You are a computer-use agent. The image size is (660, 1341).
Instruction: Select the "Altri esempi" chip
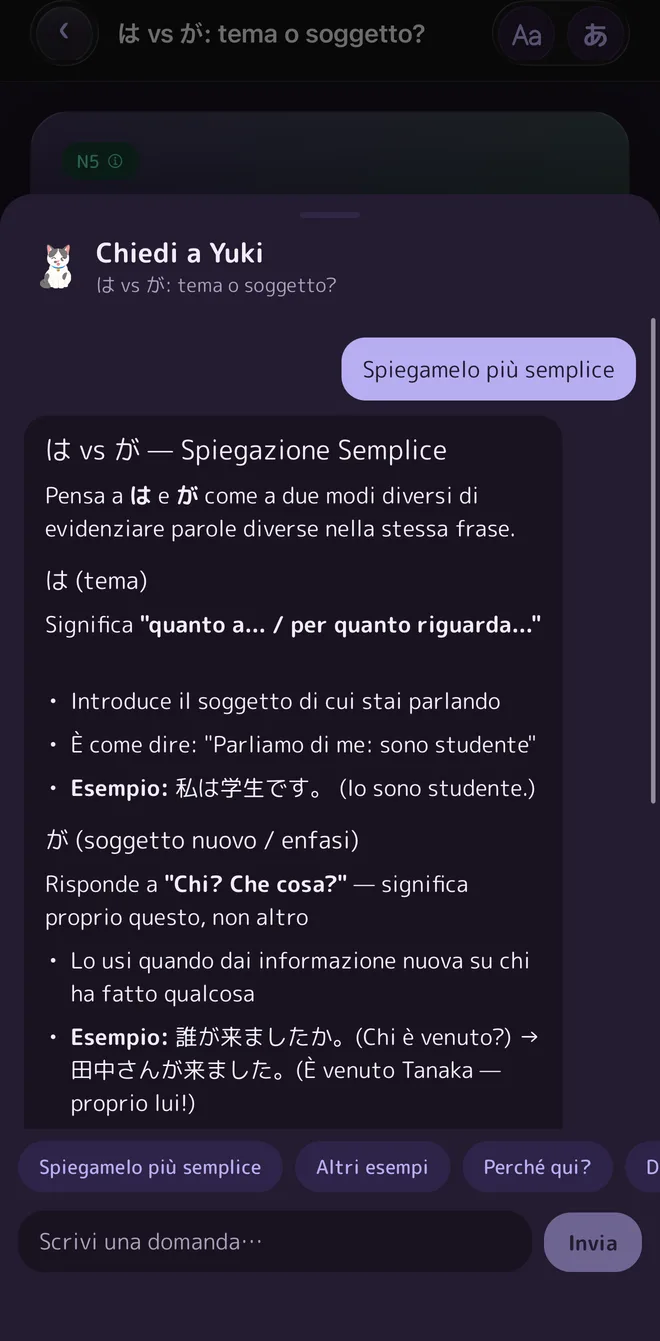[x=372, y=1167]
